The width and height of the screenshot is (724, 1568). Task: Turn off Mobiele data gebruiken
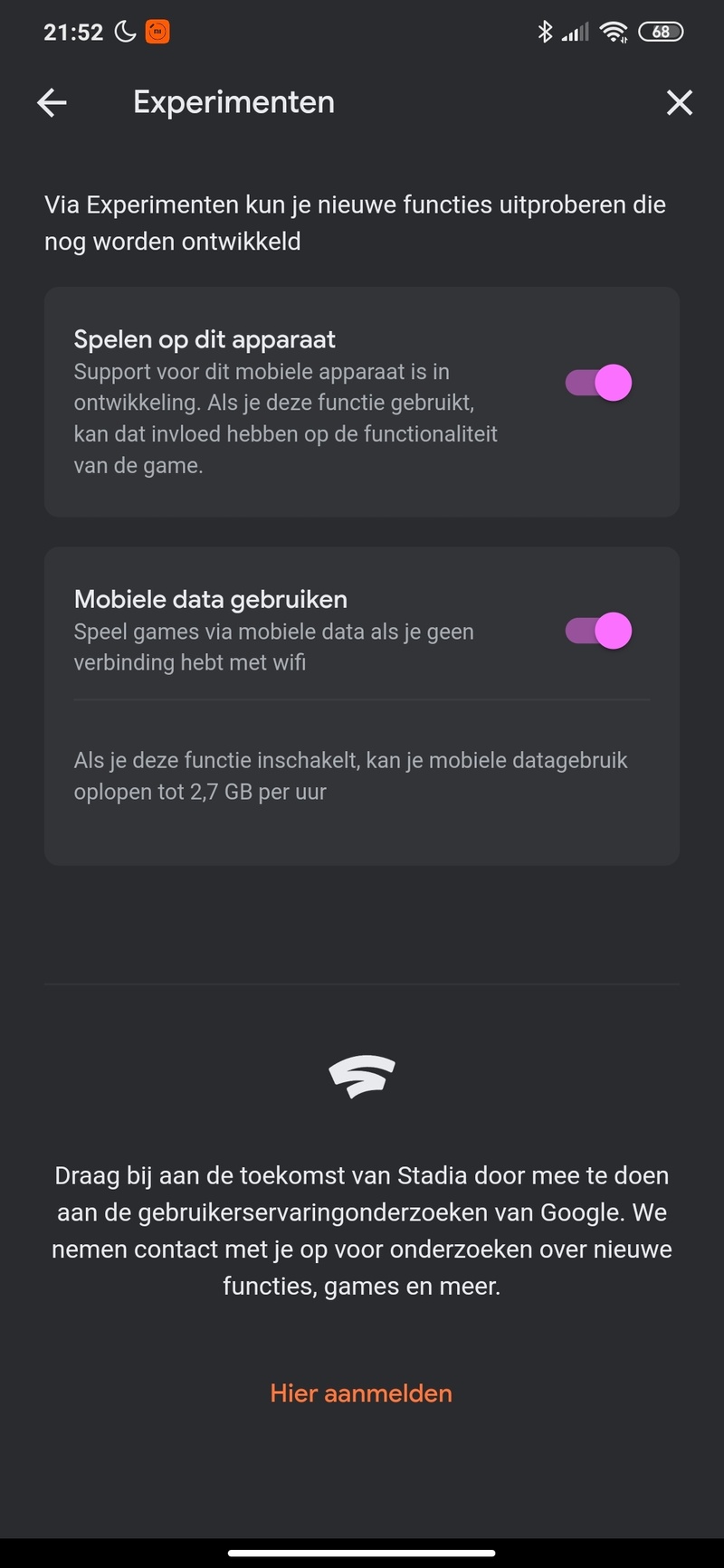pos(599,631)
